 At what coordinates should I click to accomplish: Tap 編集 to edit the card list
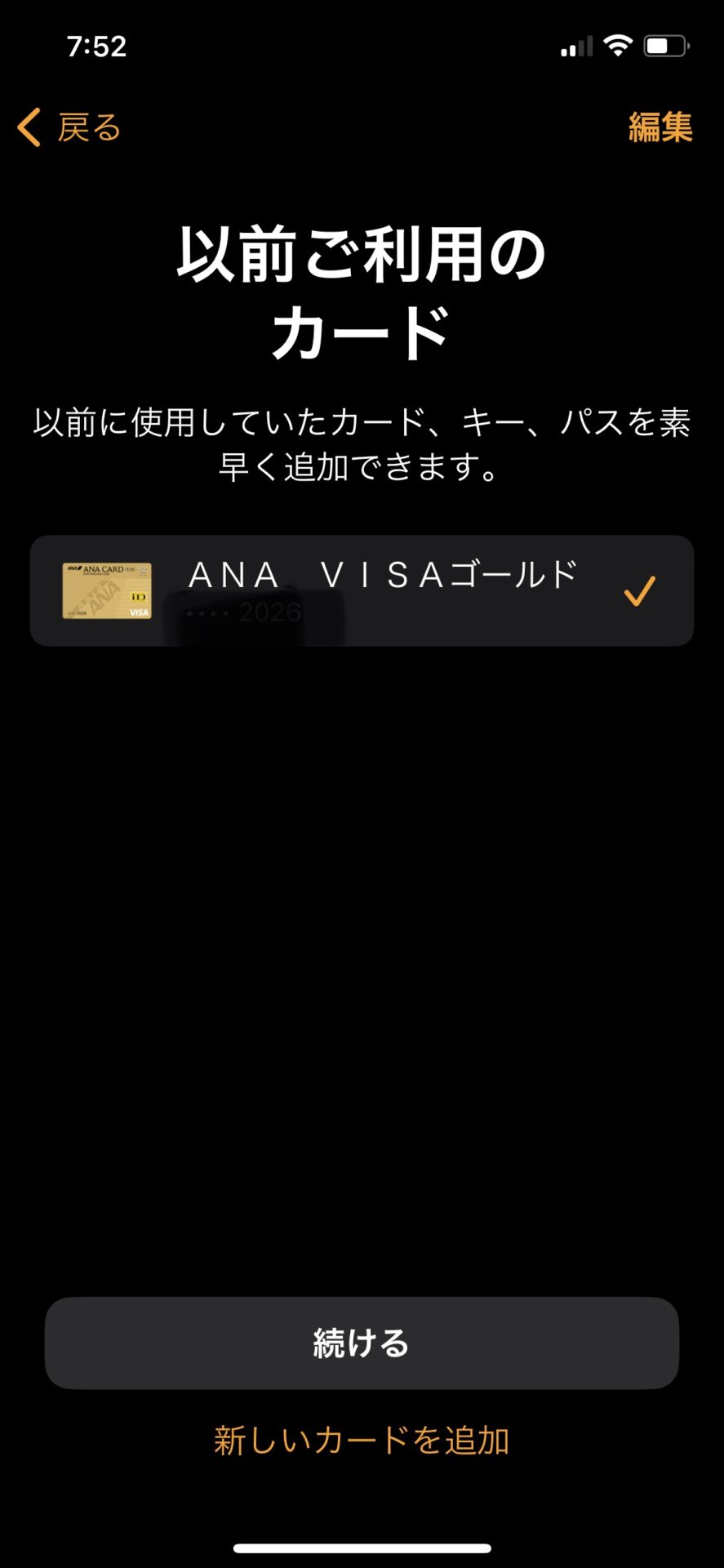click(660, 127)
